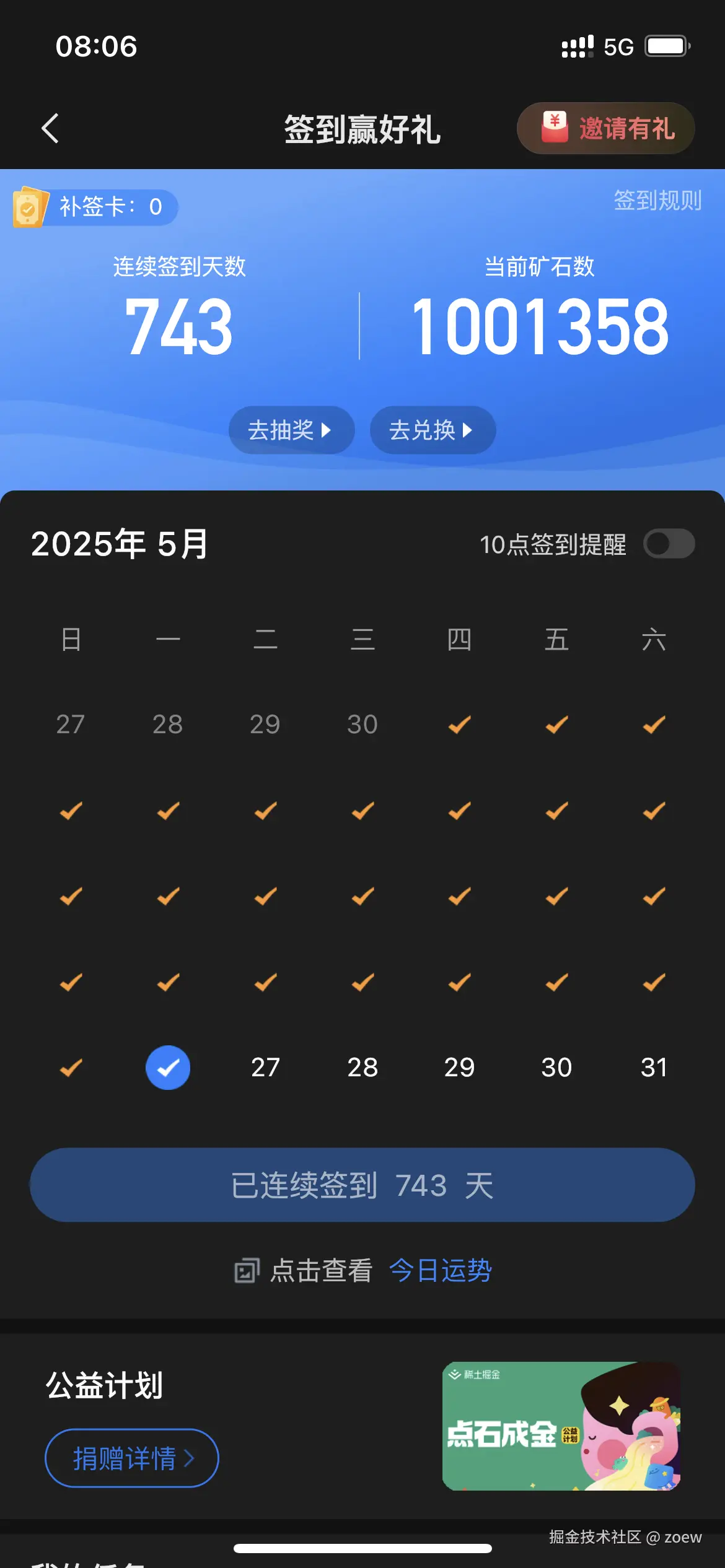Image resolution: width=725 pixels, height=1568 pixels.
Task: Click the red envelope icon next to 邀请有礼
Action: click(x=555, y=129)
